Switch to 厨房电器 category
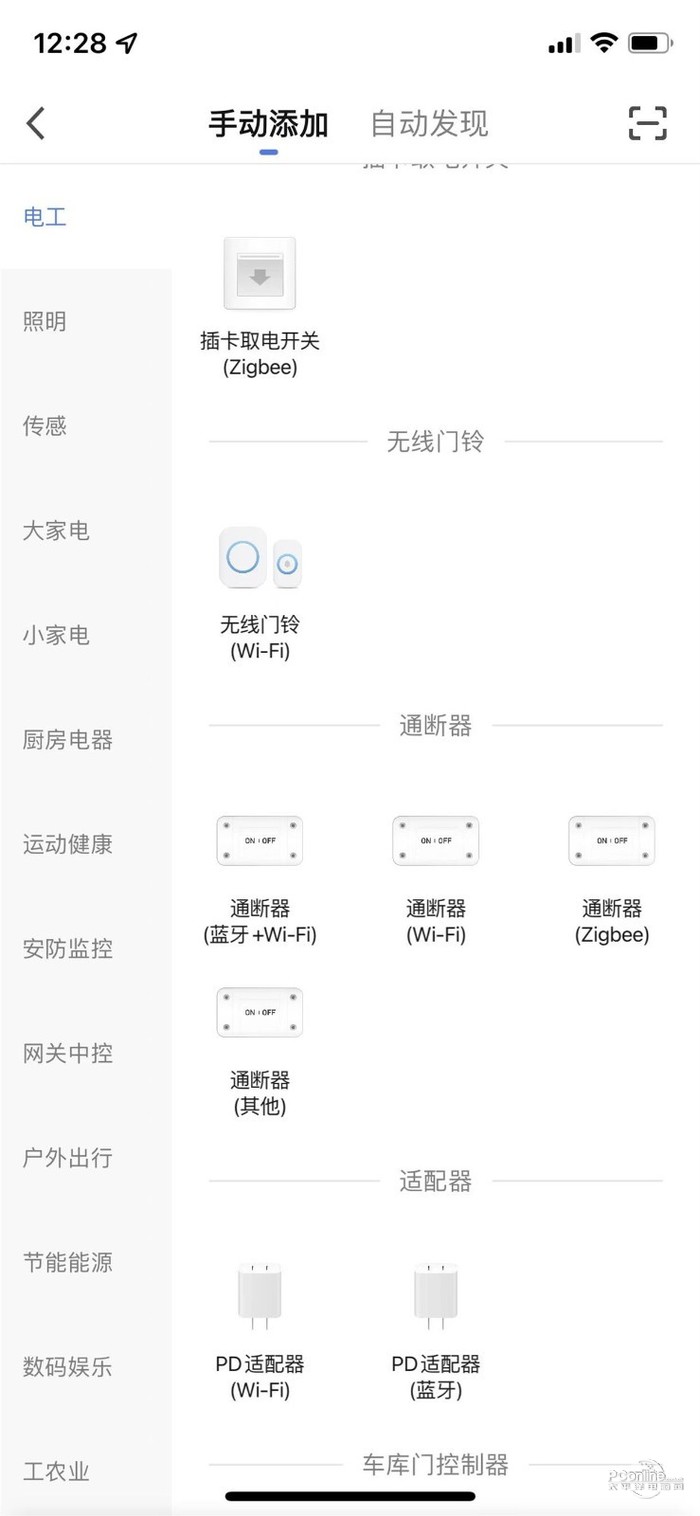Screen dimensions: 700x1516 coord(68,740)
